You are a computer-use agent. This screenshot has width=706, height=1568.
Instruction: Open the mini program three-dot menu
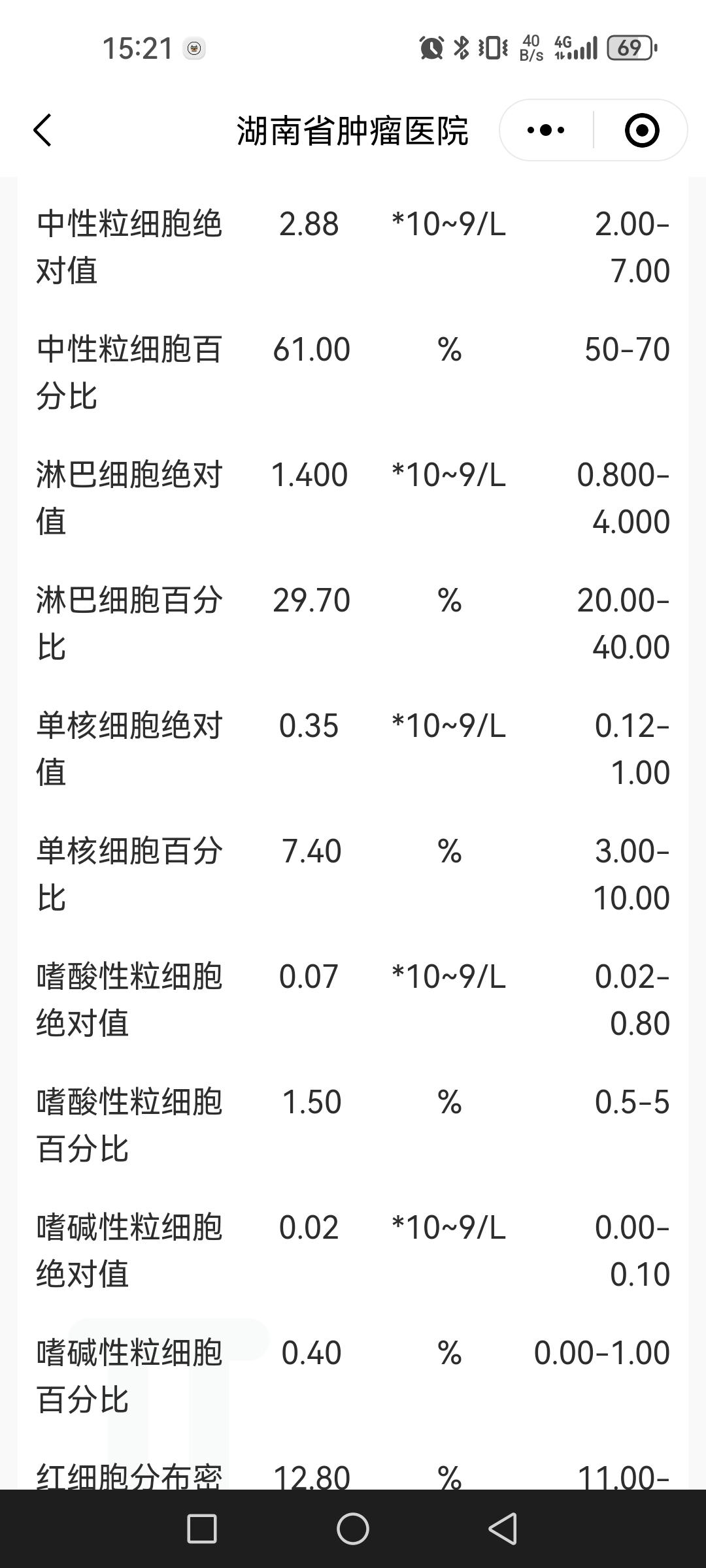(546, 130)
